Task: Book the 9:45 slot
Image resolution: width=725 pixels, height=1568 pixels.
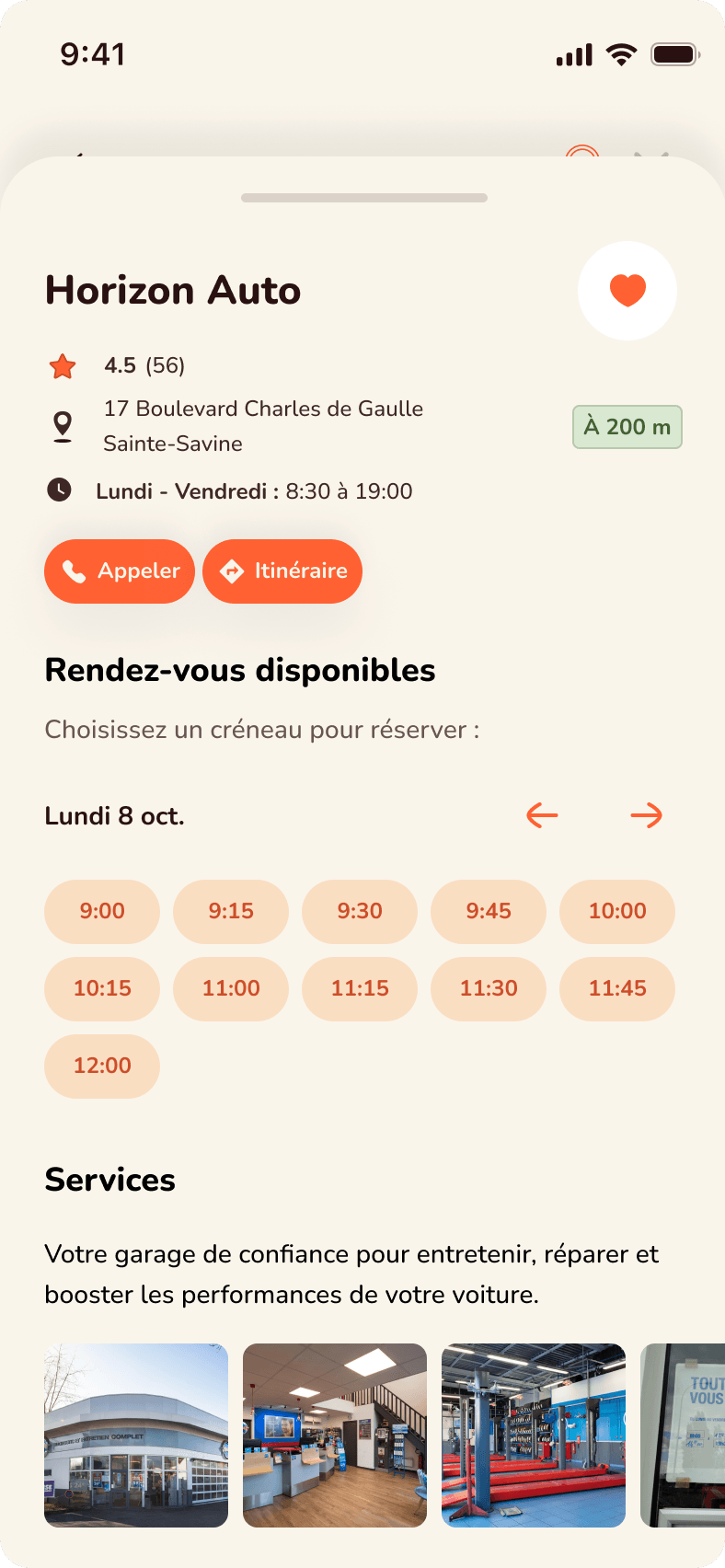Action: tap(489, 911)
